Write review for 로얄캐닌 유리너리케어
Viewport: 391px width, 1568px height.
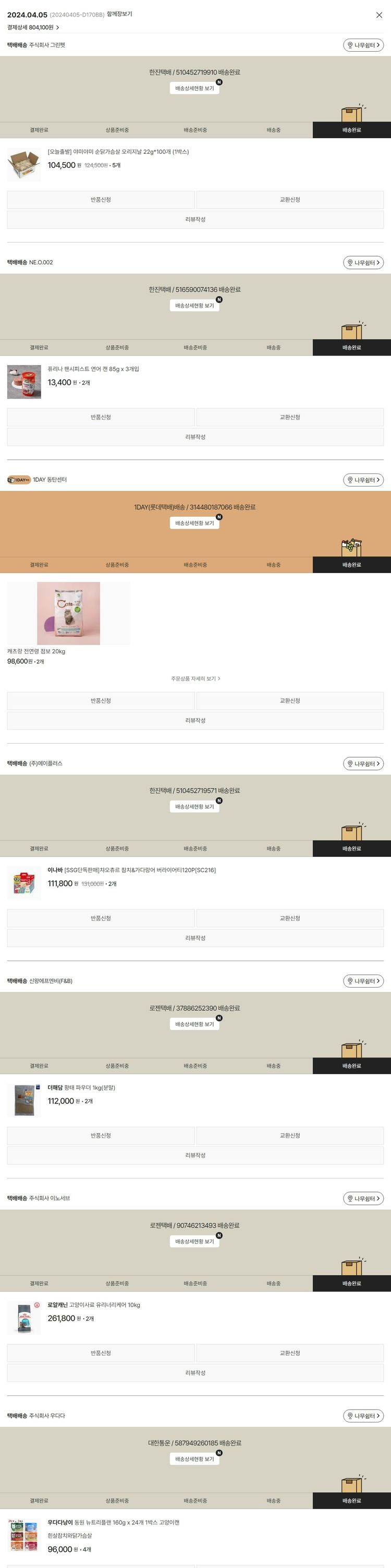pyautogui.click(x=195, y=1372)
